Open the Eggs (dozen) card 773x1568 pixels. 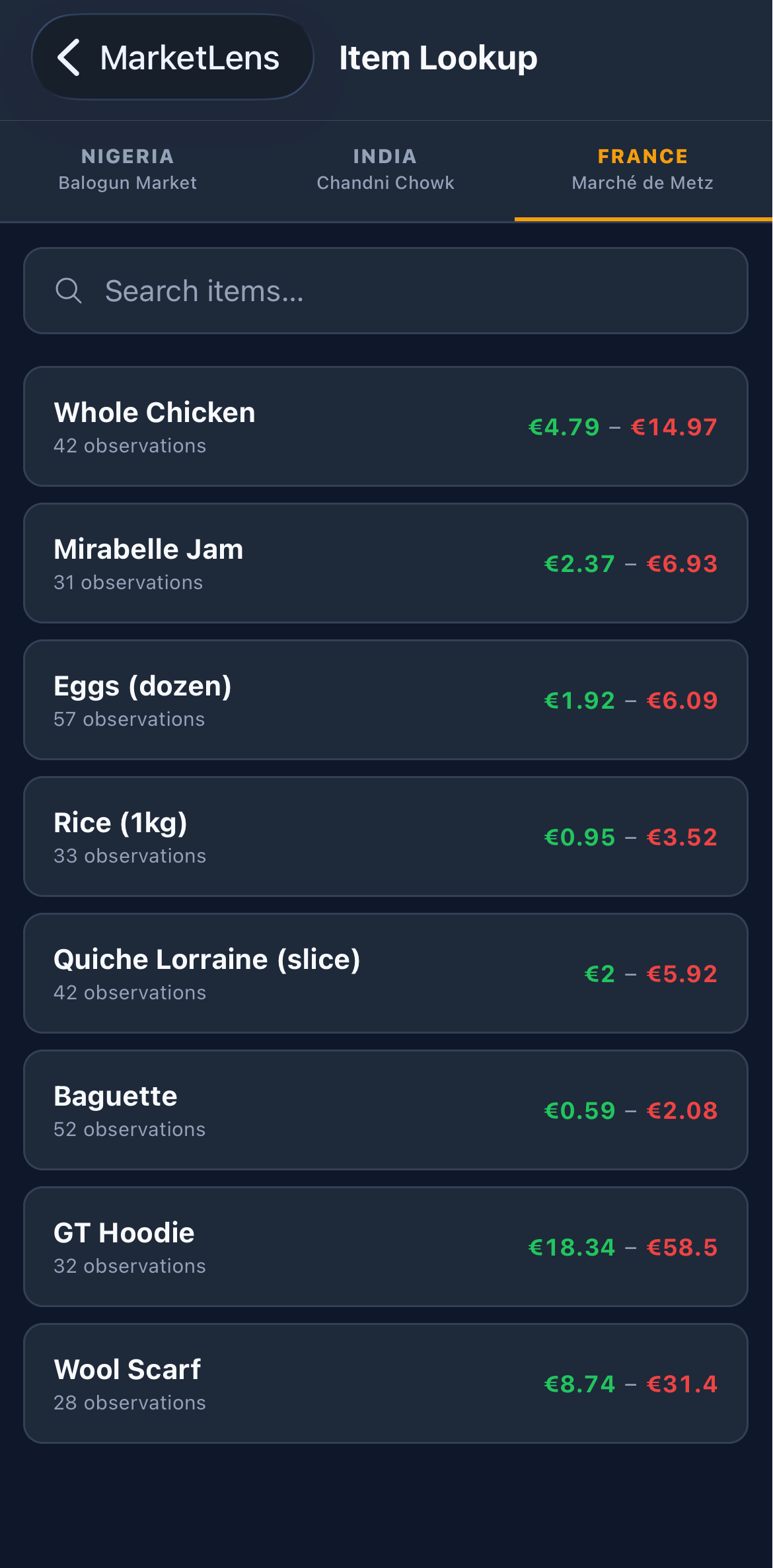click(x=386, y=700)
